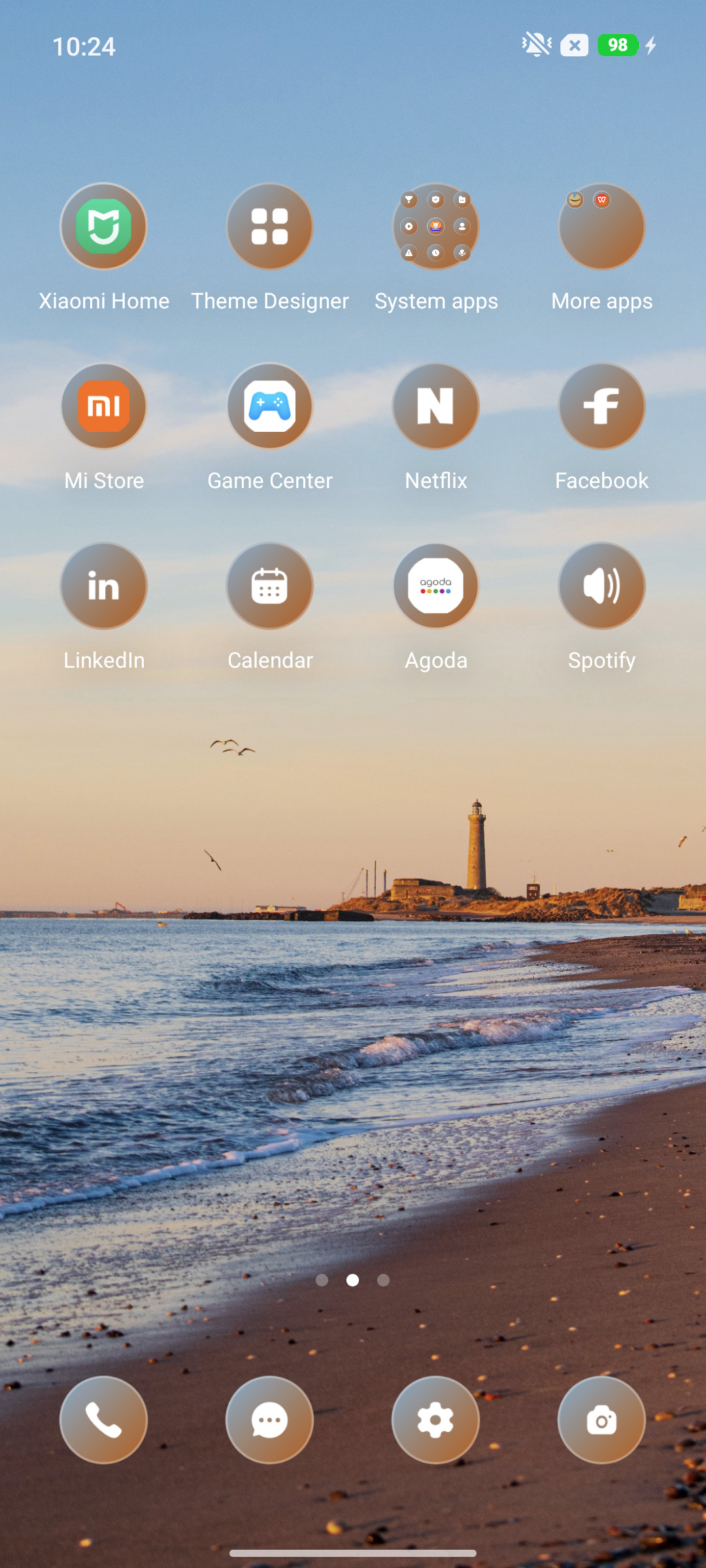The image size is (706, 1568).
Task: Open Spotify
Action: [x=601, y=586]
